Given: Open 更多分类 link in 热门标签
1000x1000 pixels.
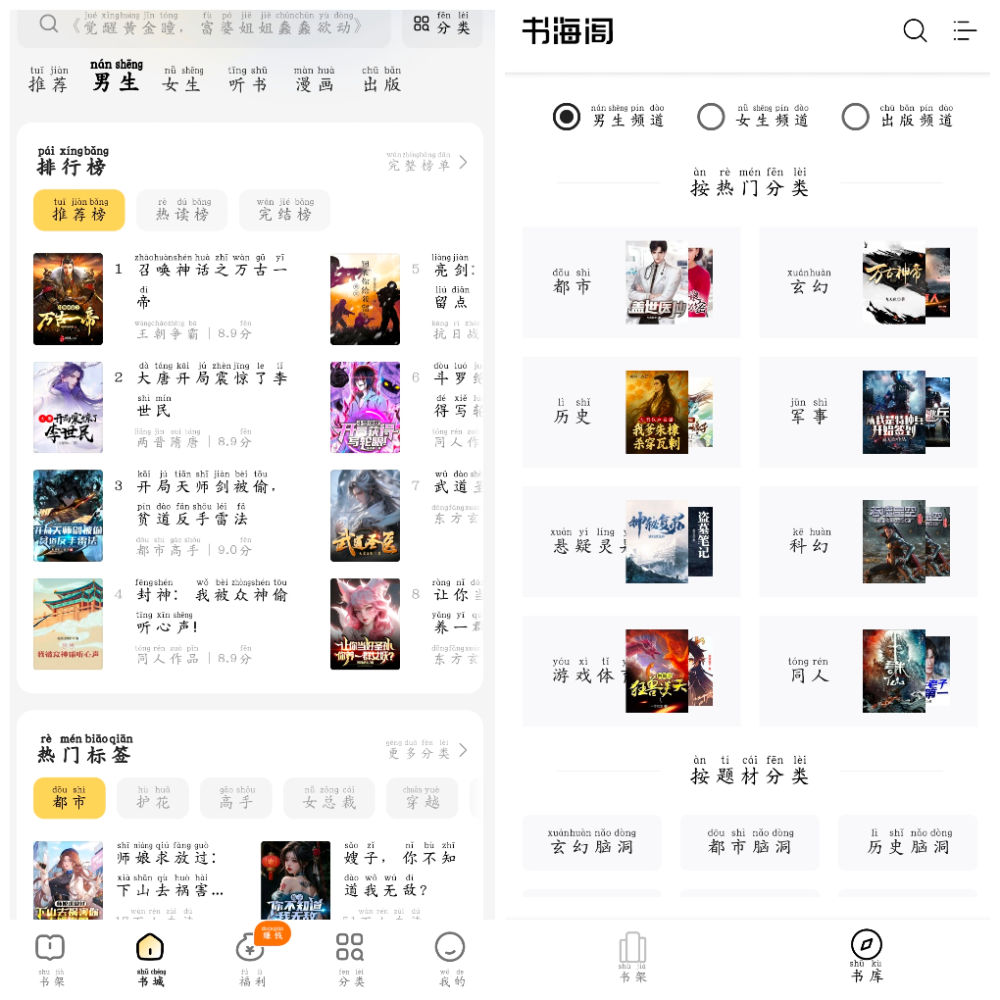Looking at the screenshot, I should point(428,750).
